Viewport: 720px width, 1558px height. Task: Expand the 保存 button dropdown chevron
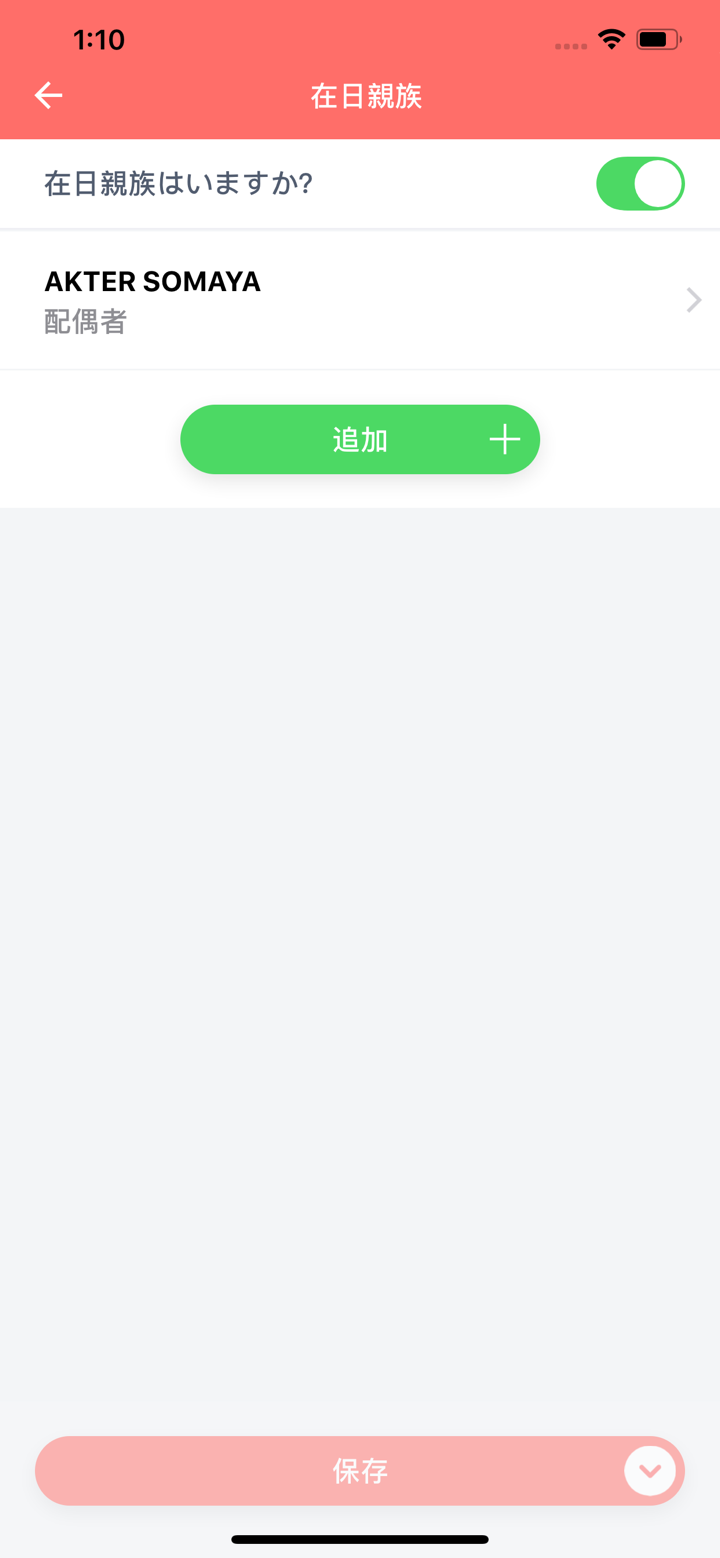coord(649,1470)
